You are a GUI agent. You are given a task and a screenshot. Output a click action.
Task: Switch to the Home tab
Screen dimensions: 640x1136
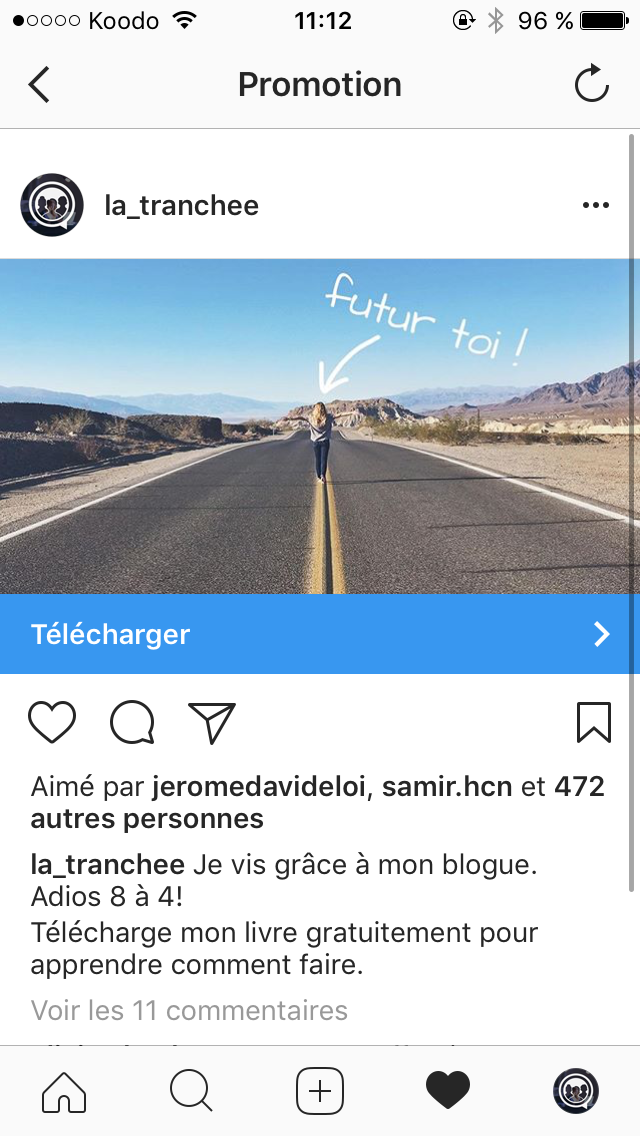(64, 1090)
